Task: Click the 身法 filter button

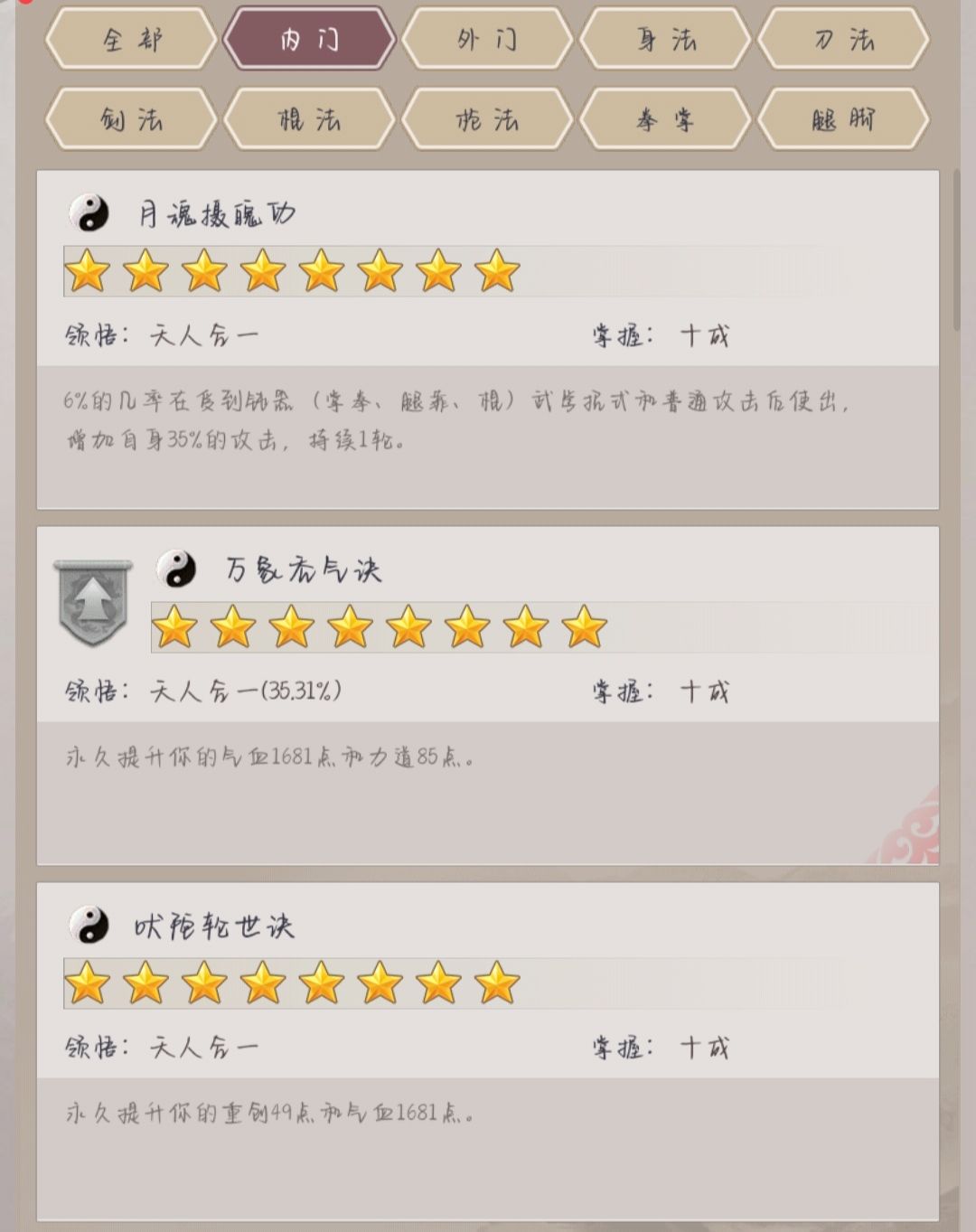Action: coord(665,40)
